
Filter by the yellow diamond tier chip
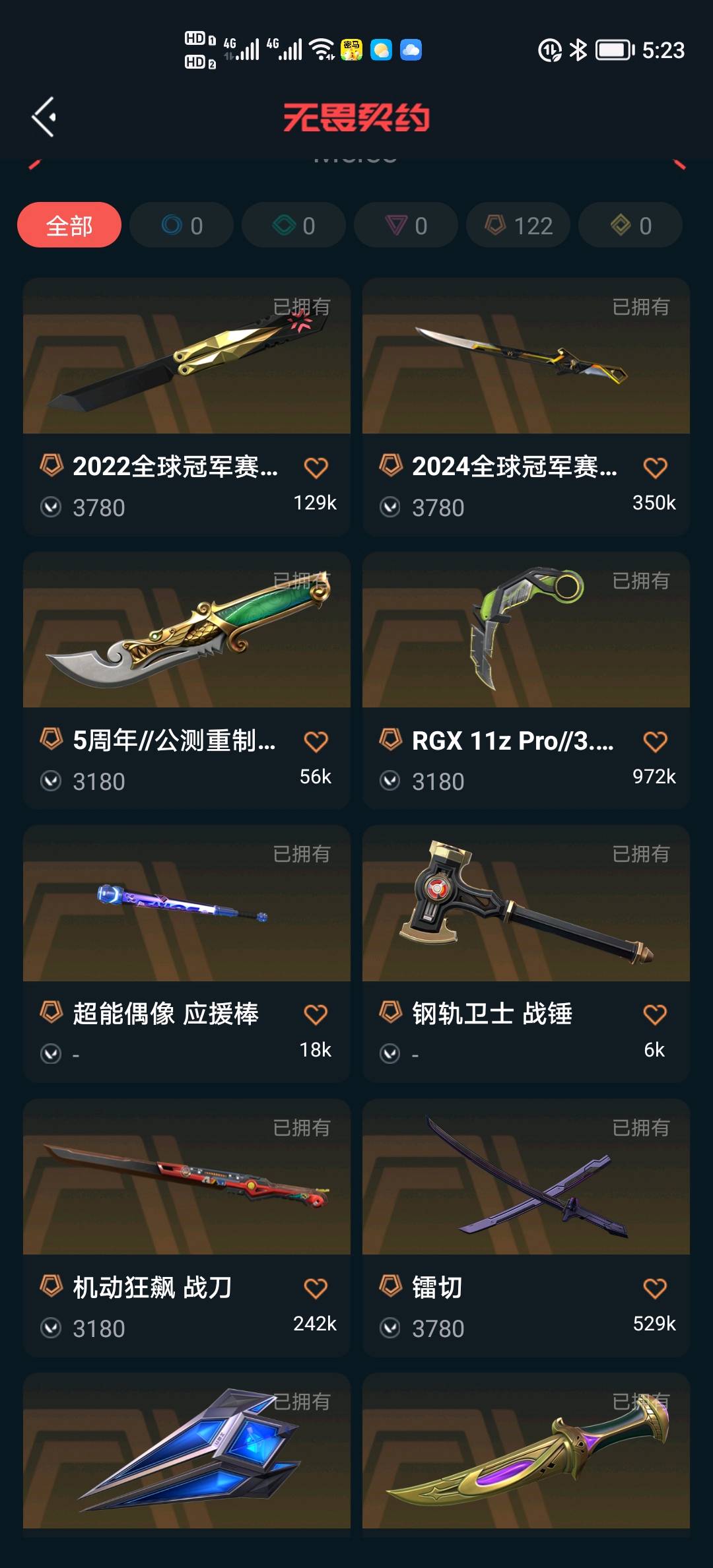[630, 225]
